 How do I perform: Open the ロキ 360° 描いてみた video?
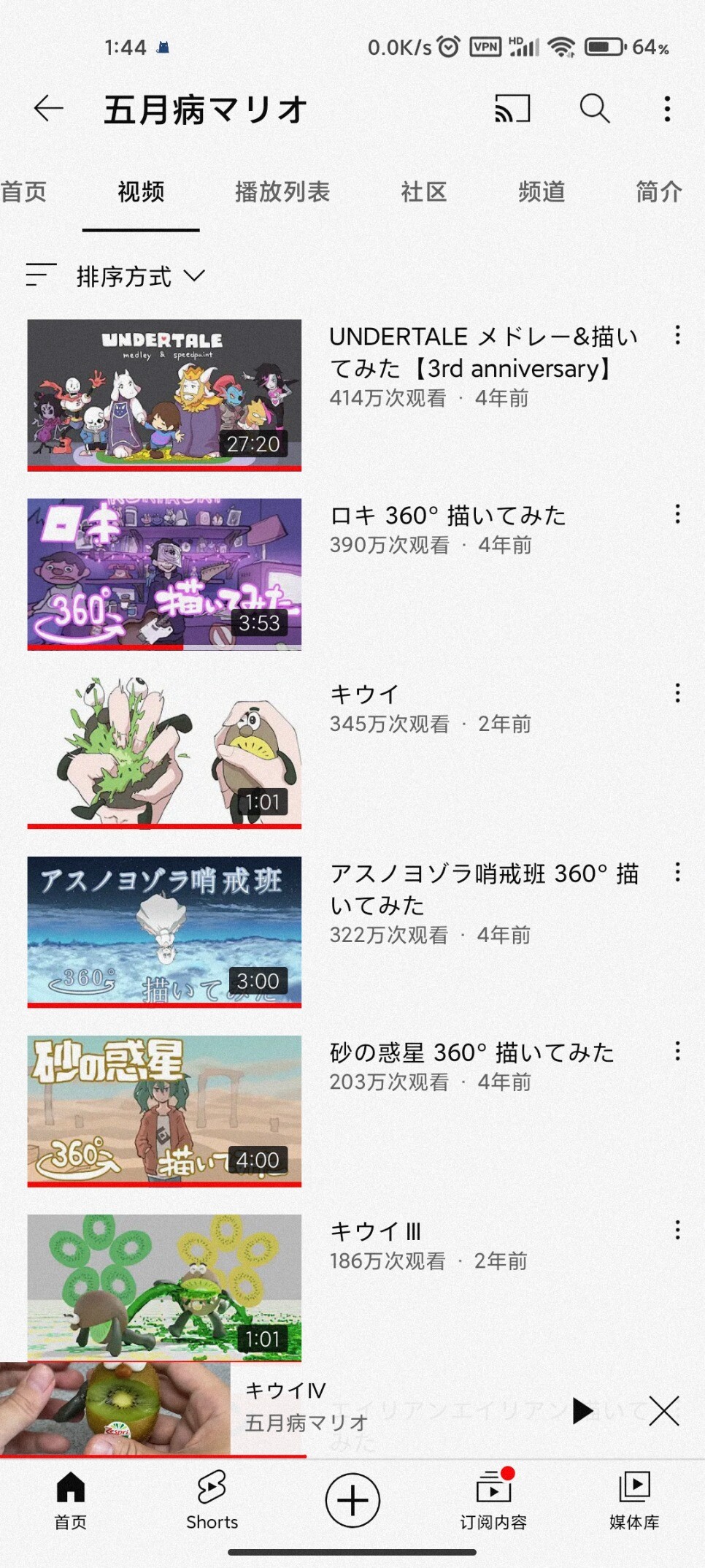(164, 574)
